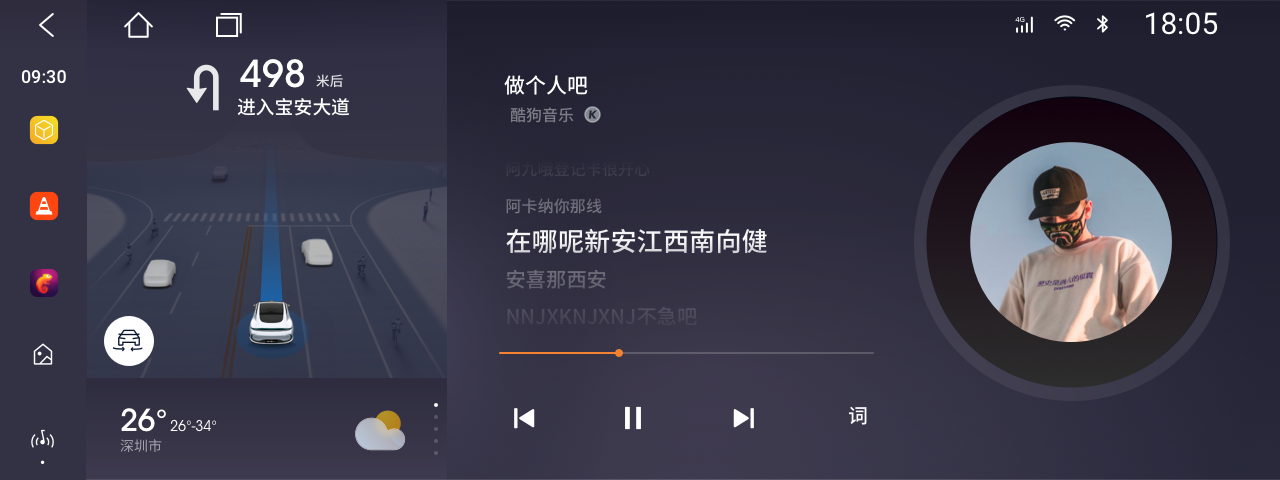Toggle lyrics with the 词 button
Image resolution: width=1280 pixels, height=480 pixels.
858,416
